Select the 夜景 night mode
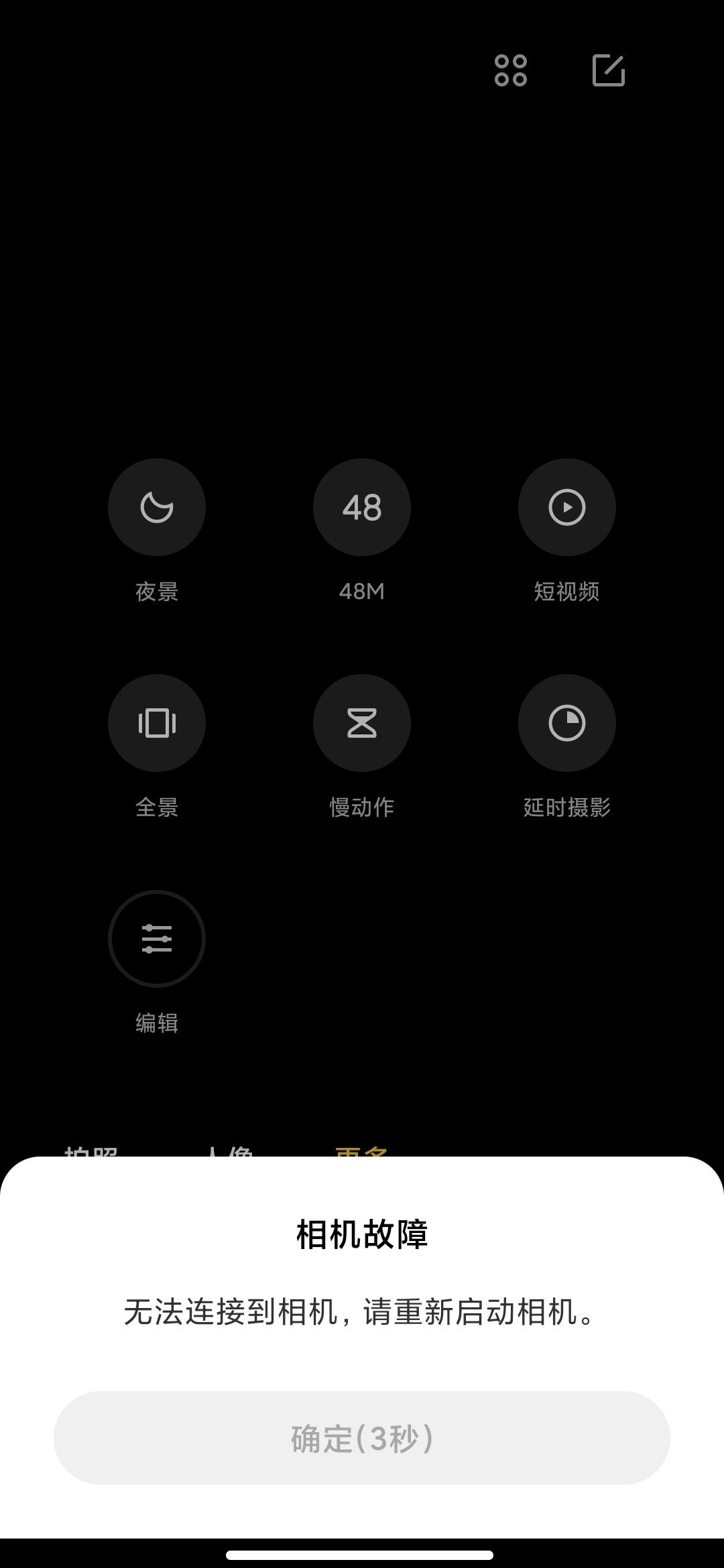 (157, 507)
